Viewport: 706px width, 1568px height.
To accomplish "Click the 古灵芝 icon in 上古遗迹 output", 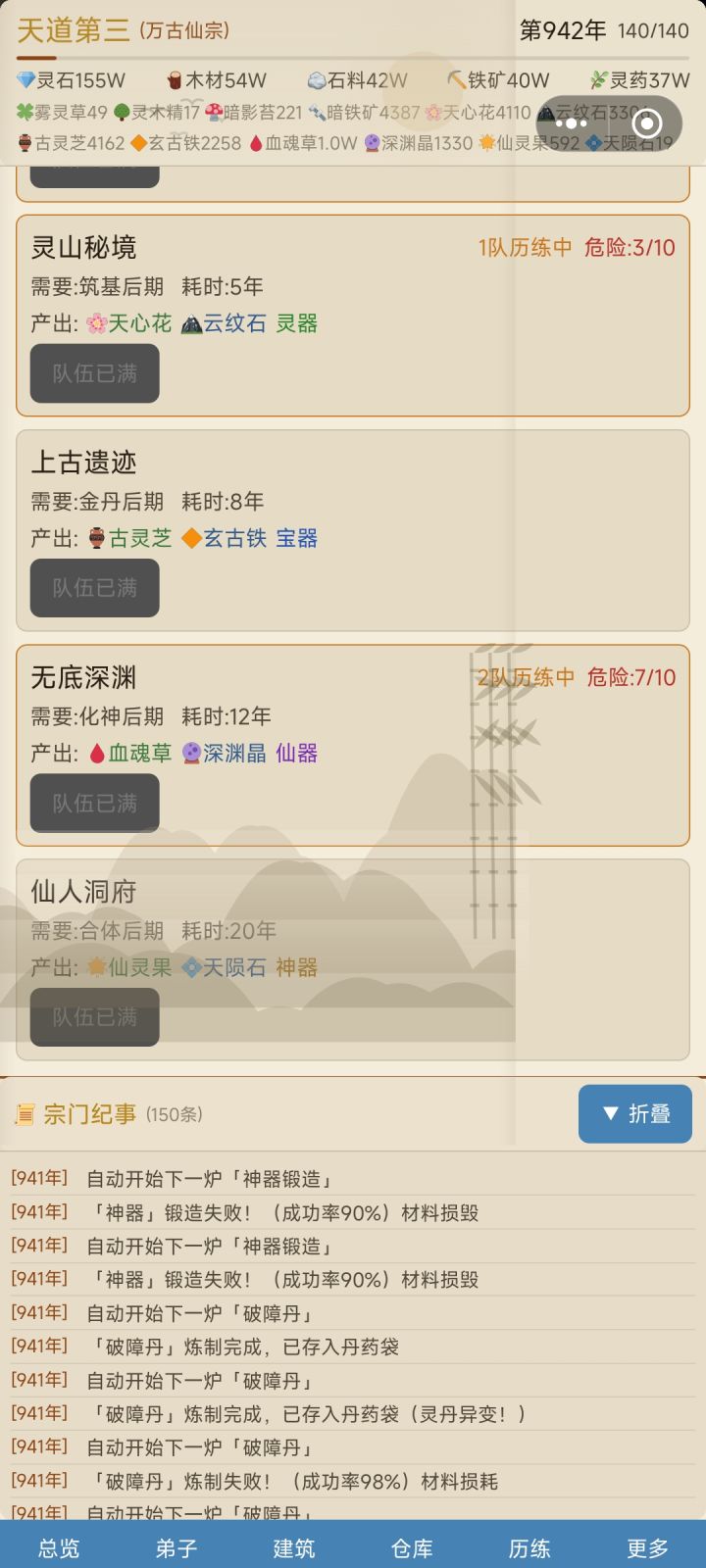I will [95, 538].
